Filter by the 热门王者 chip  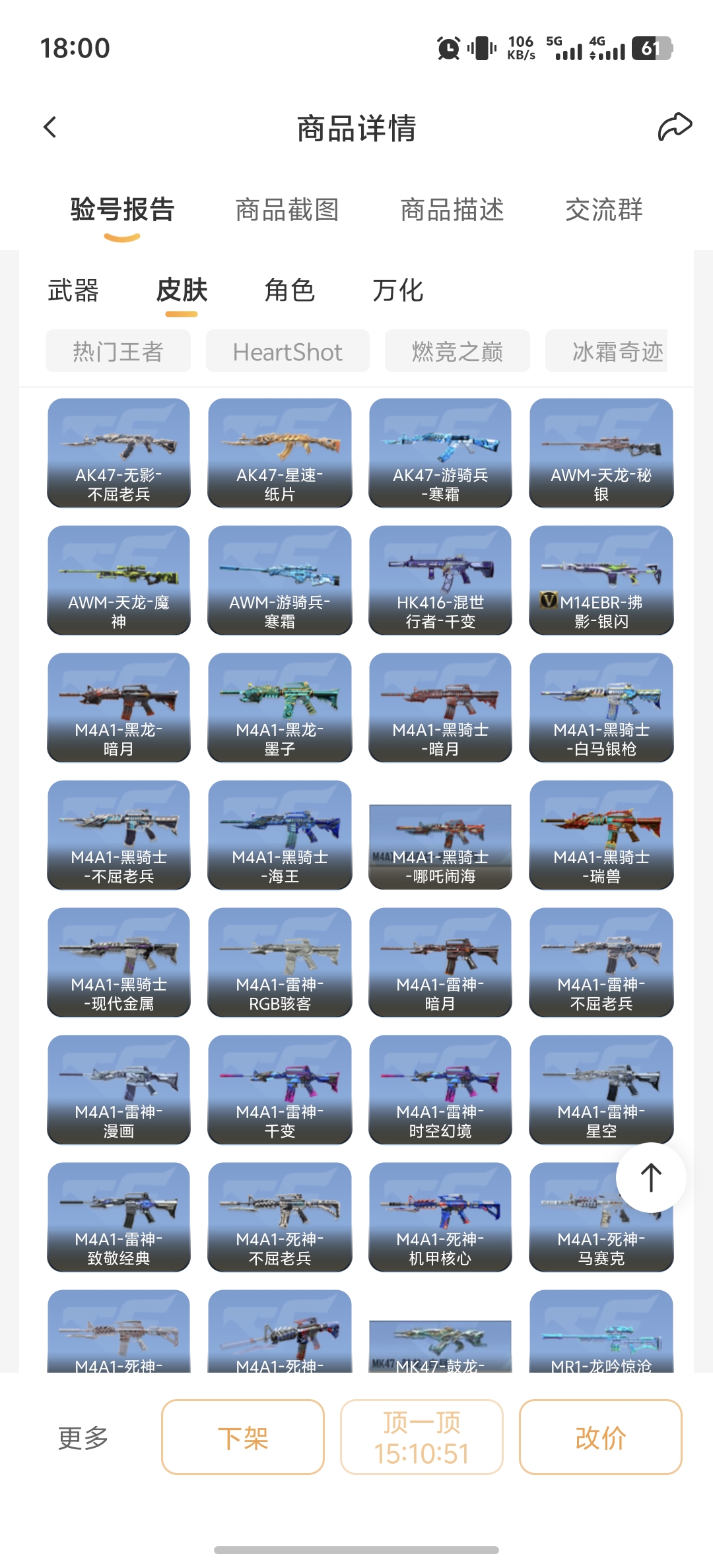coord(118,352)
